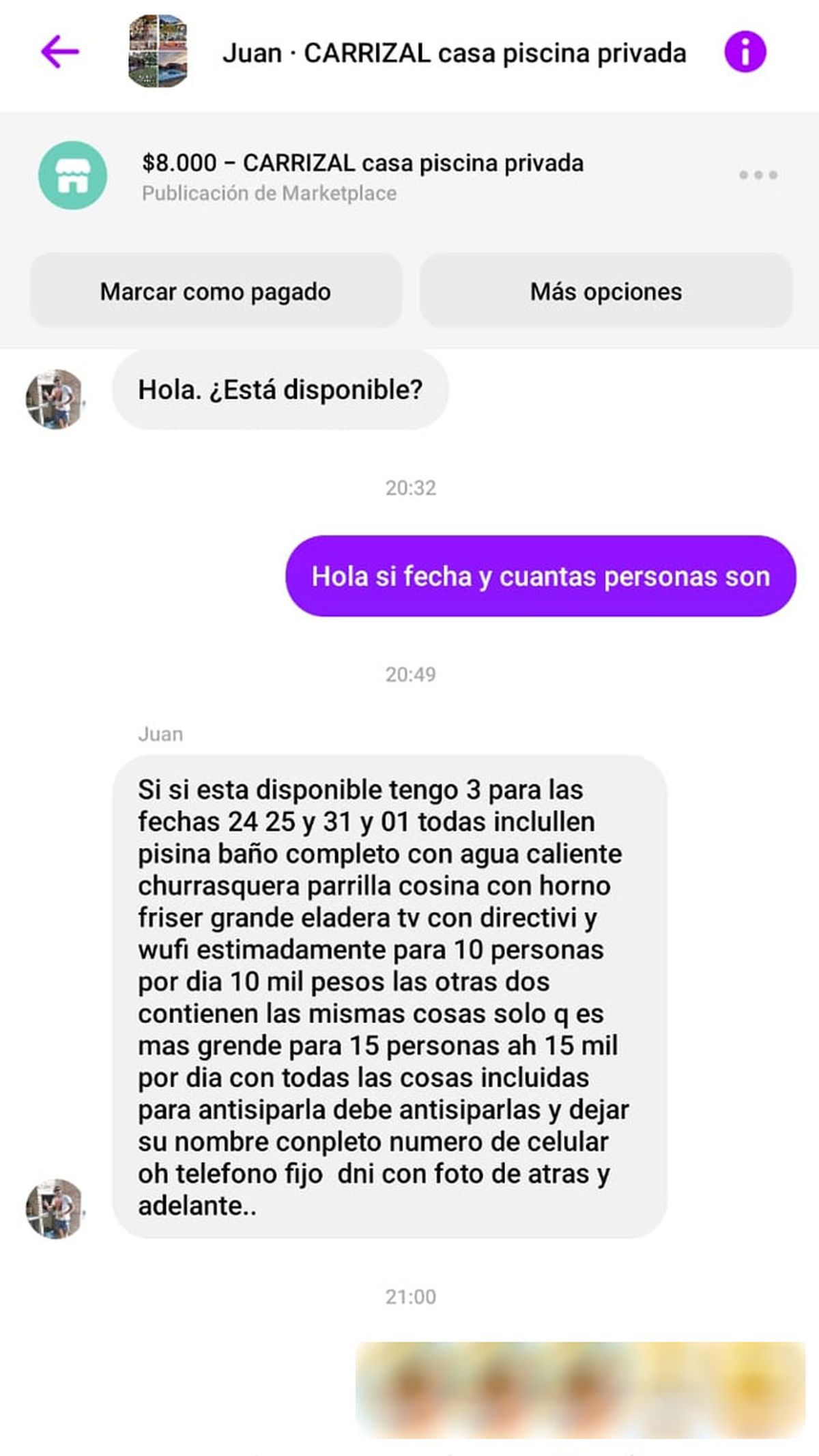Select the message 'Hola. ¿Está disponible?'

tap(281, 388)
